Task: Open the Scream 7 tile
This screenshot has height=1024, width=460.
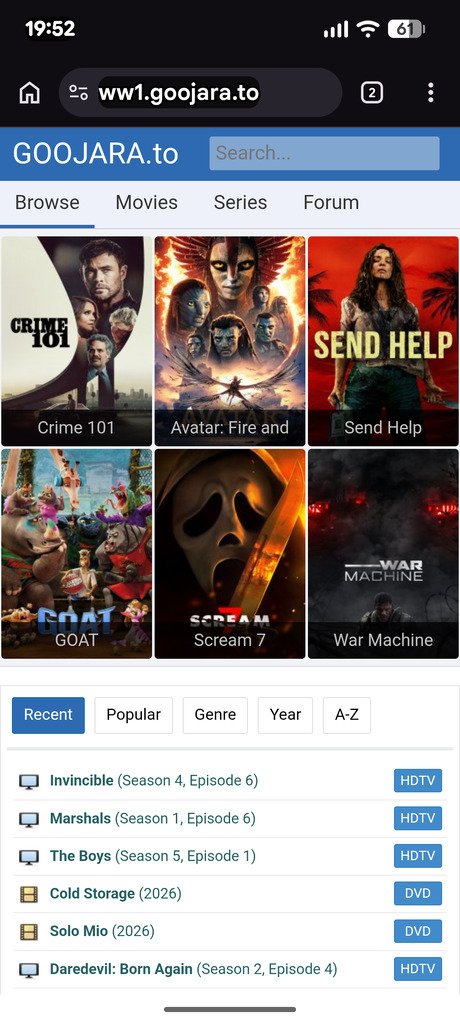Action: pos(230,553)
